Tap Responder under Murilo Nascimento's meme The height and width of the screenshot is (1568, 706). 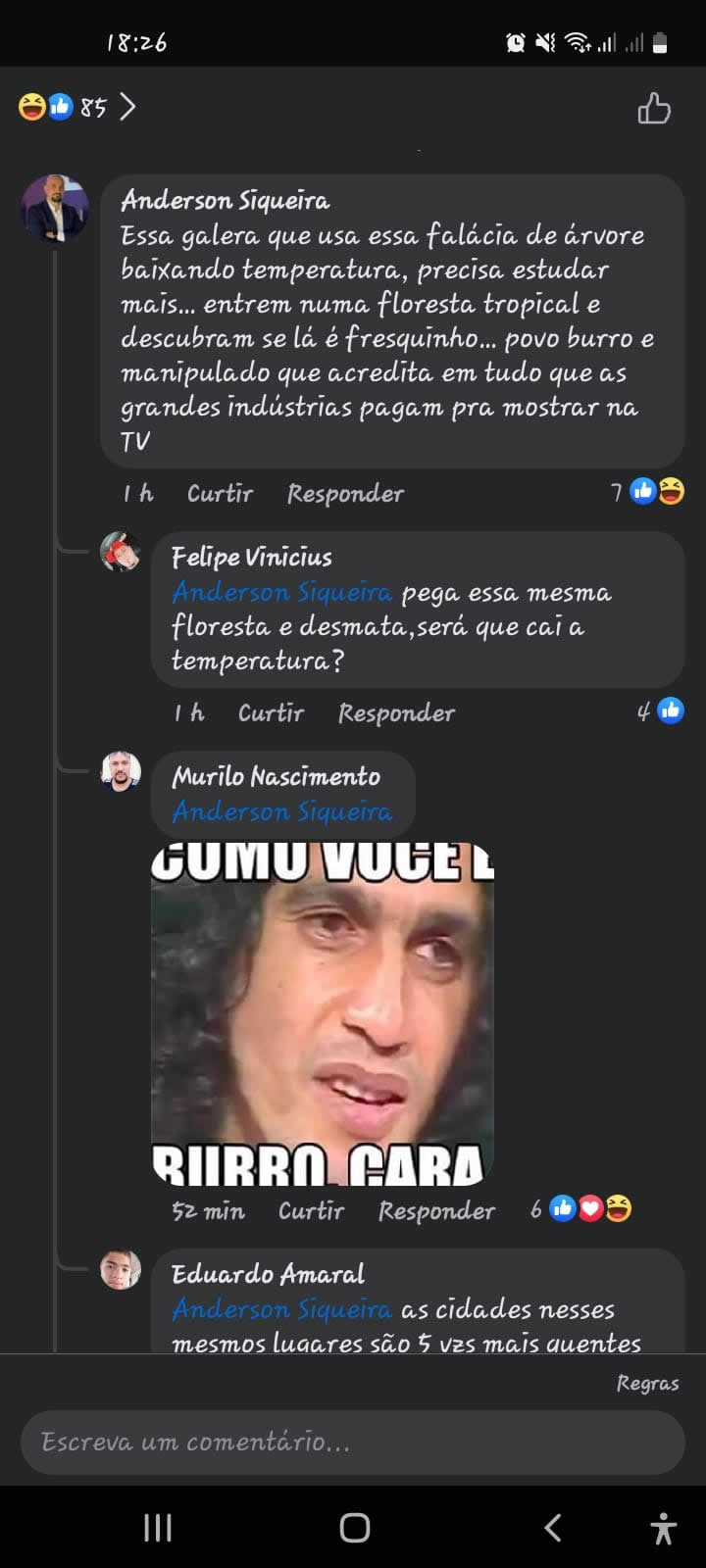pos(436,1210)
